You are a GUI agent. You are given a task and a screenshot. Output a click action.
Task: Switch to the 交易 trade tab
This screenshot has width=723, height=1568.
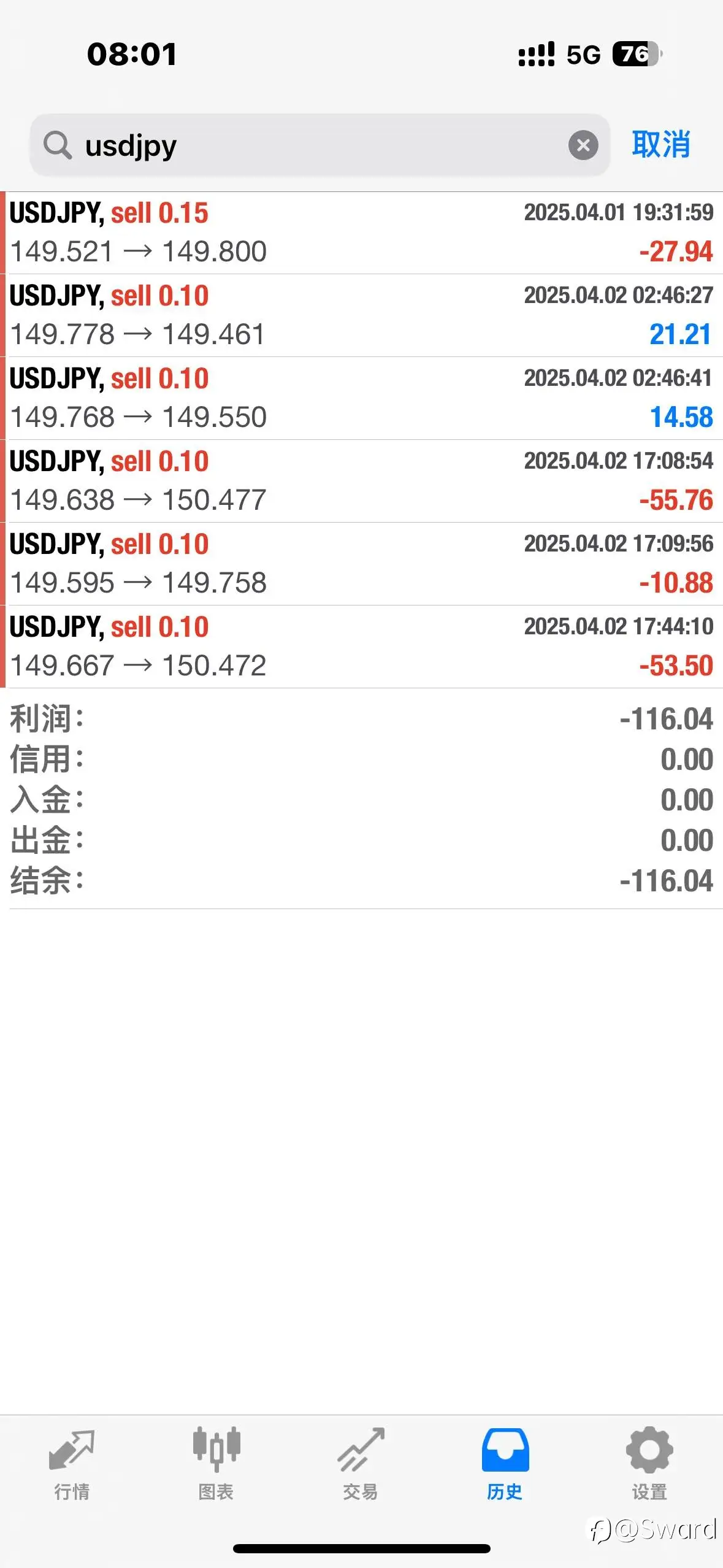(x=361, y=1464)
